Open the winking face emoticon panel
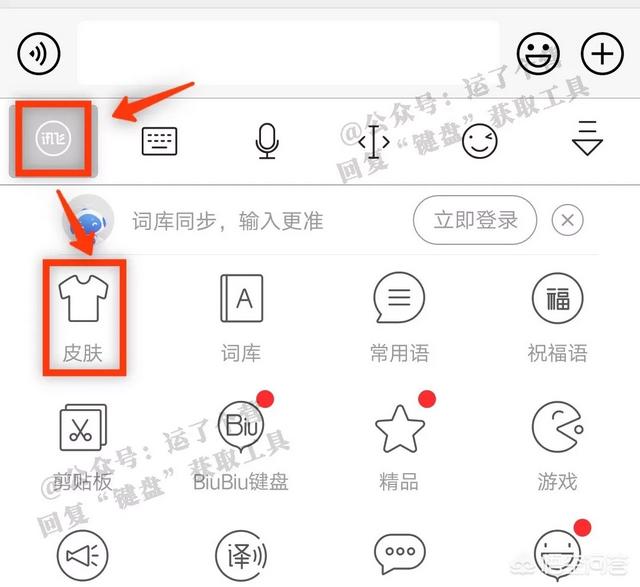Image resolution: width=640 pixels, height=587 pixels. click(x=479, y=143)
